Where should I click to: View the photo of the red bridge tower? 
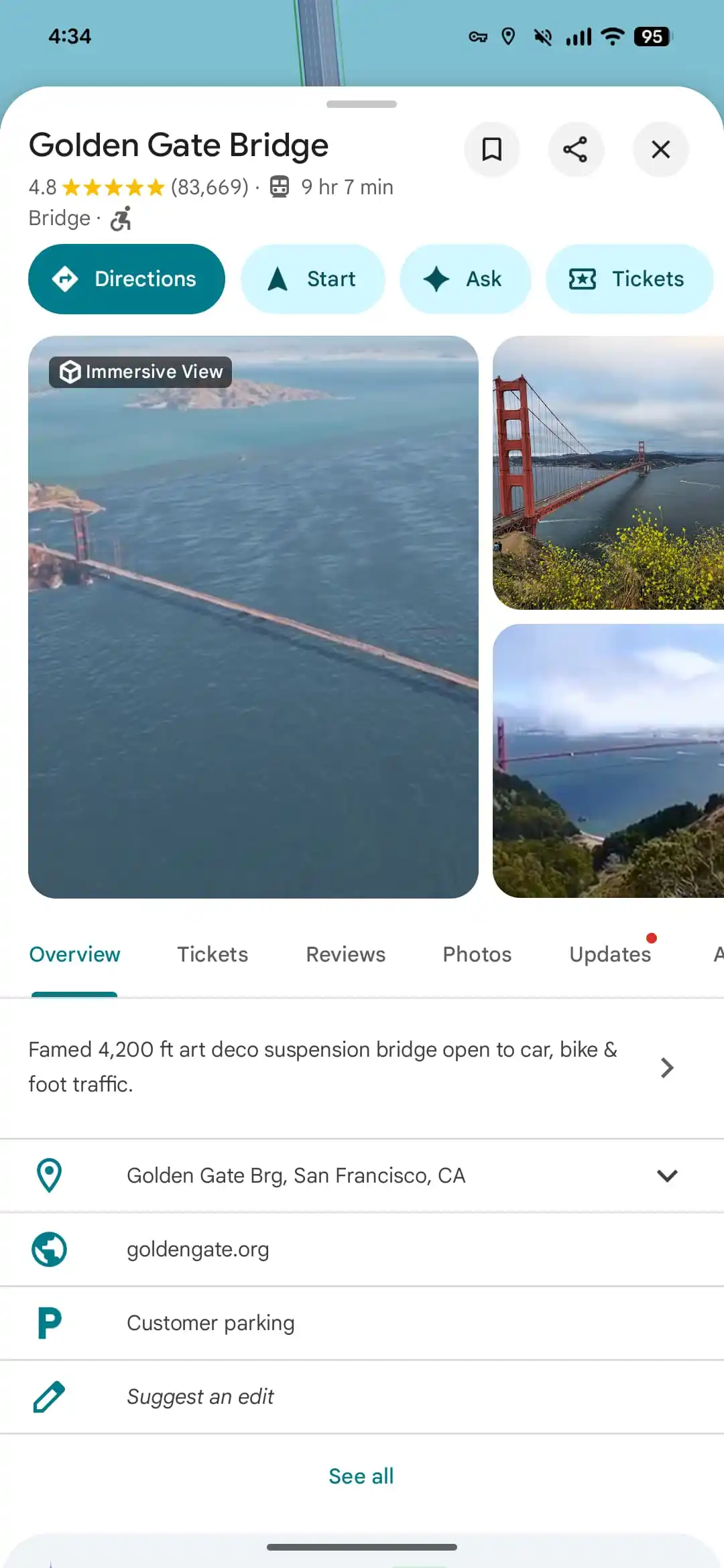608,473
